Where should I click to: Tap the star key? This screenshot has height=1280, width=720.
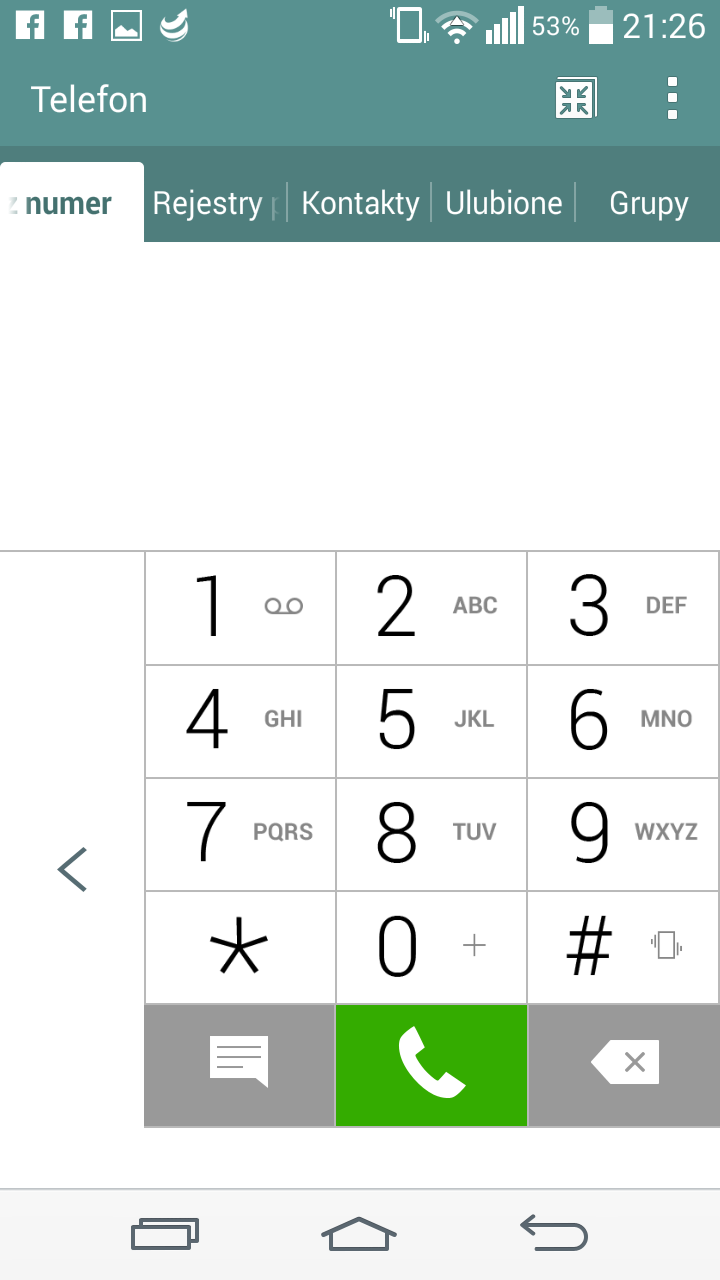[240, 947]
